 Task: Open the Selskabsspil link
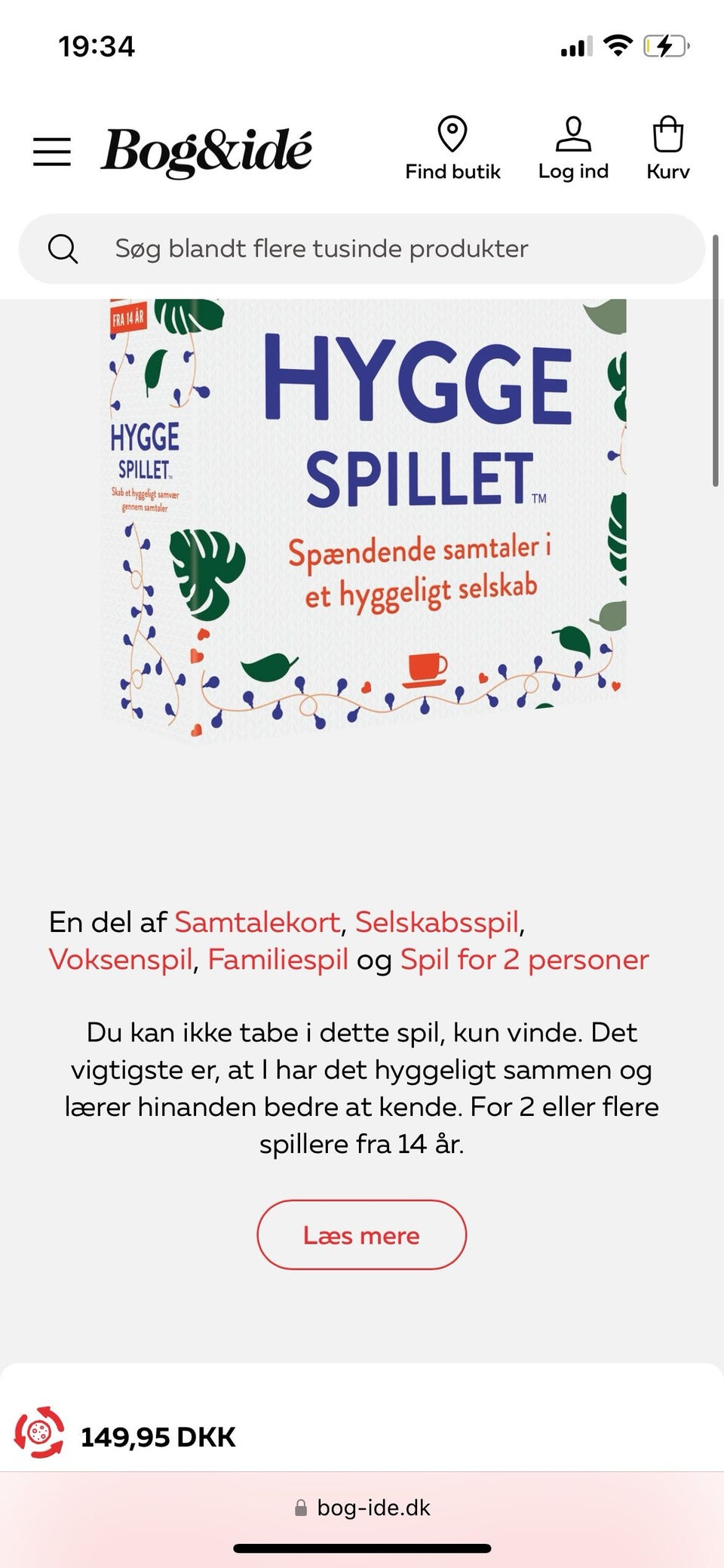point(438,922)
